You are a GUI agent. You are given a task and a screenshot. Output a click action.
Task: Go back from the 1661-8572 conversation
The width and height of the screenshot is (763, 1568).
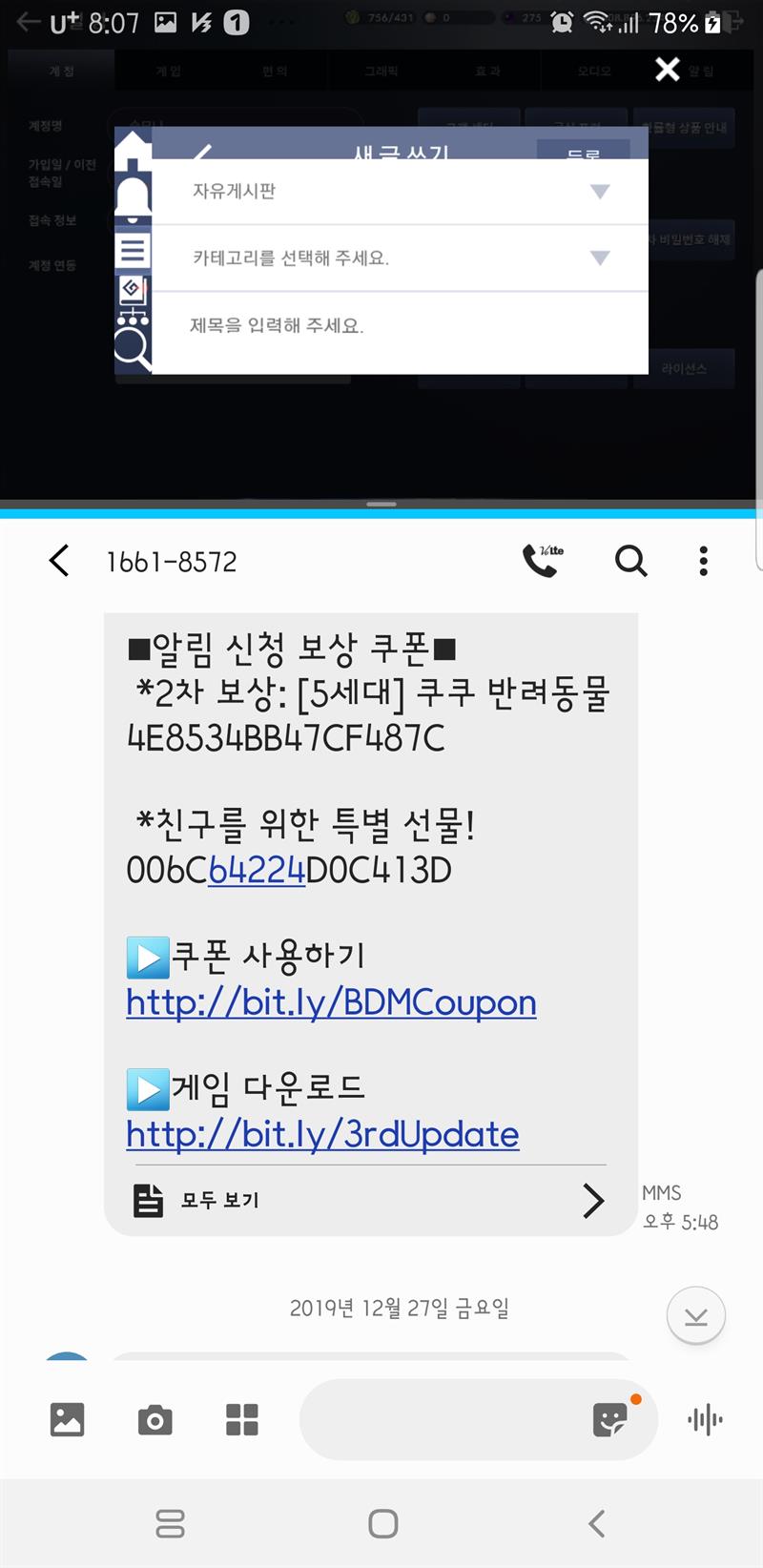click(59, 561)
